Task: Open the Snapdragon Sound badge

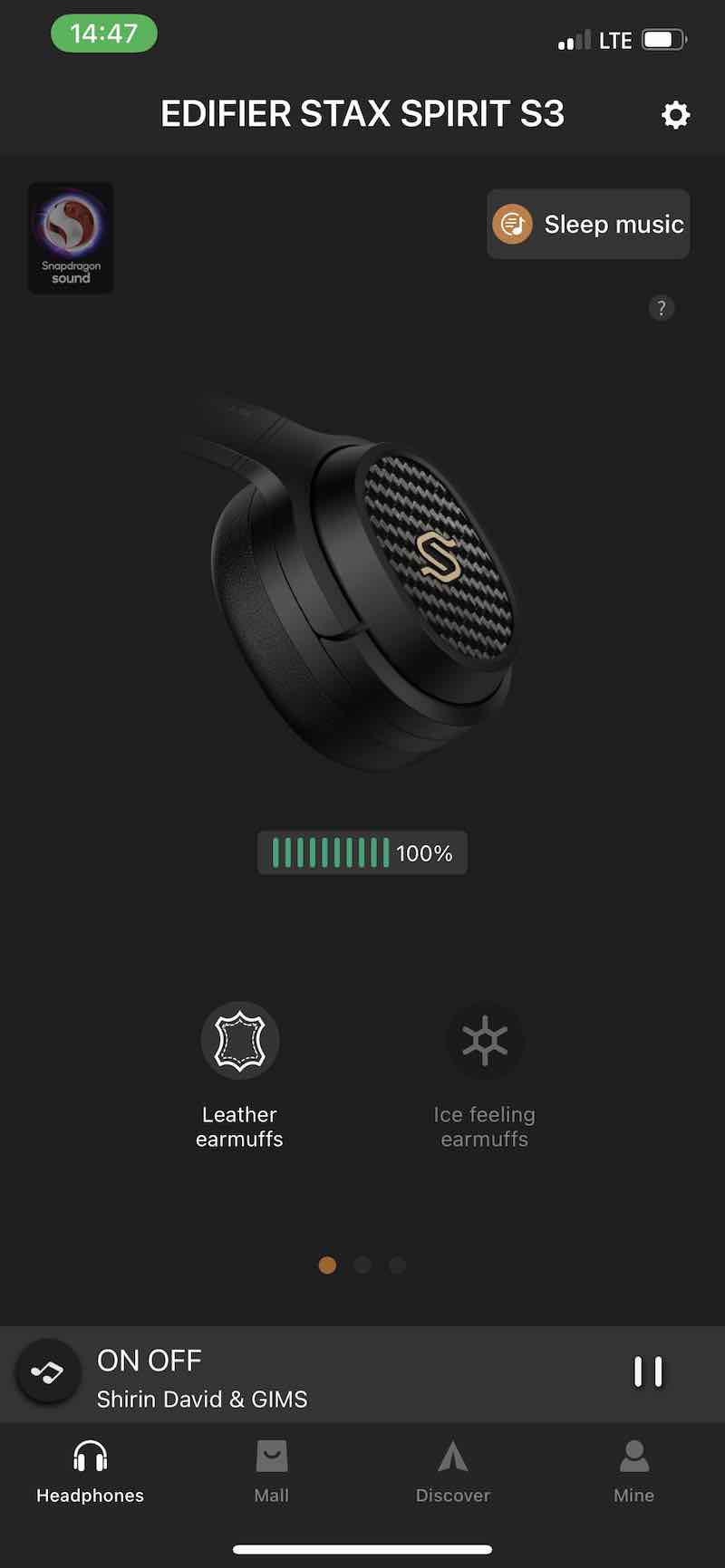Action: coord(71,237)
